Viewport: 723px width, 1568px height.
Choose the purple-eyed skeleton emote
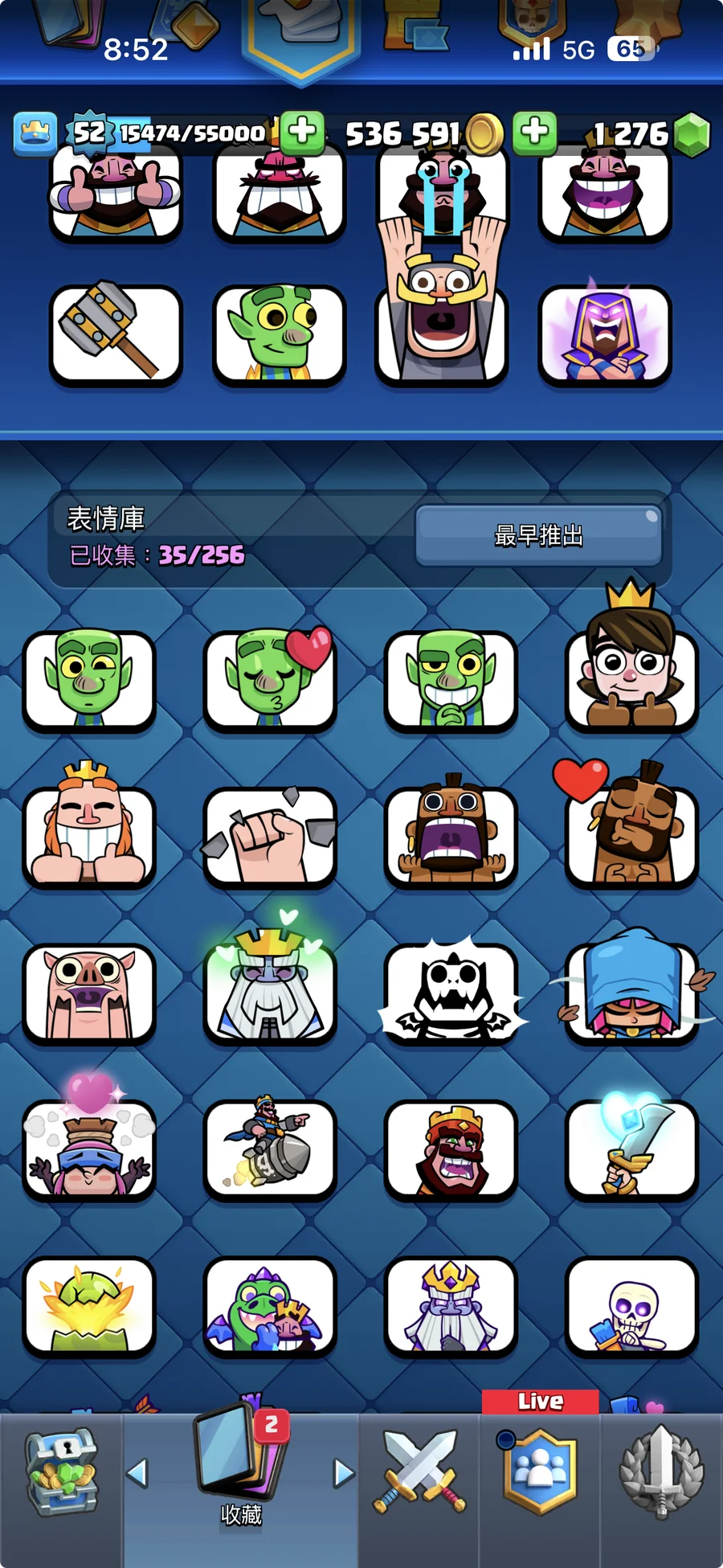[631, 1305]
